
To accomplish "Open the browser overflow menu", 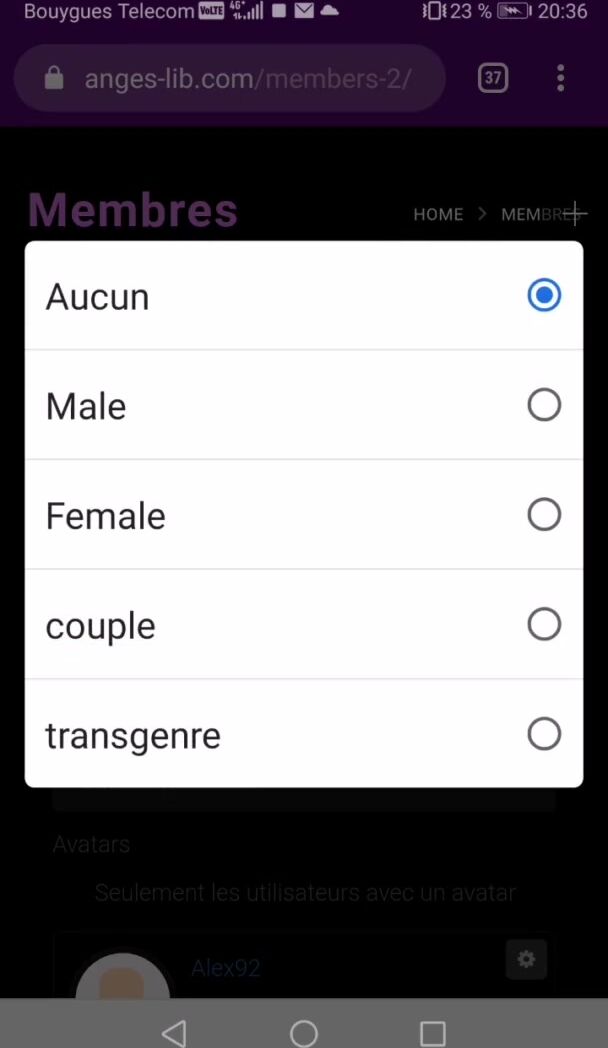I will tap(560, 78).
